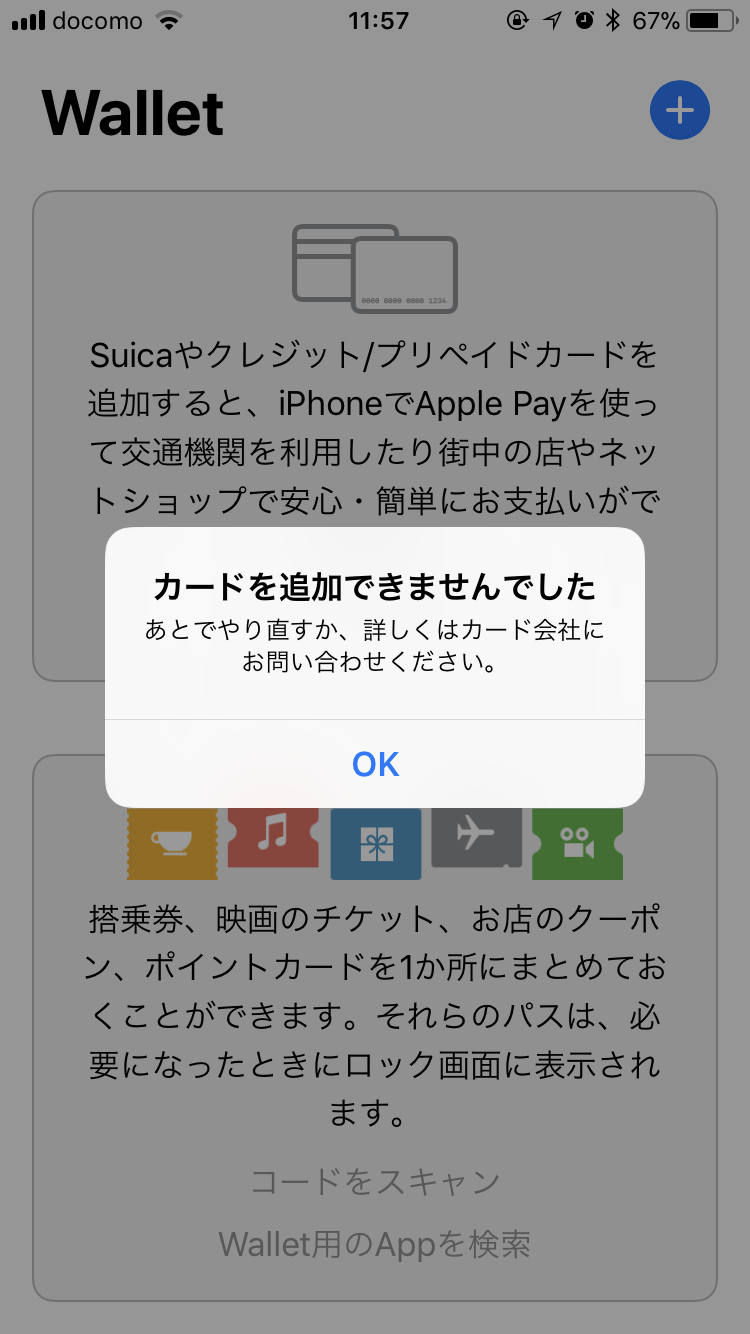Tap コードをスキャン to scan a code
750x1334 pixels.
(x=375, y=1181)
